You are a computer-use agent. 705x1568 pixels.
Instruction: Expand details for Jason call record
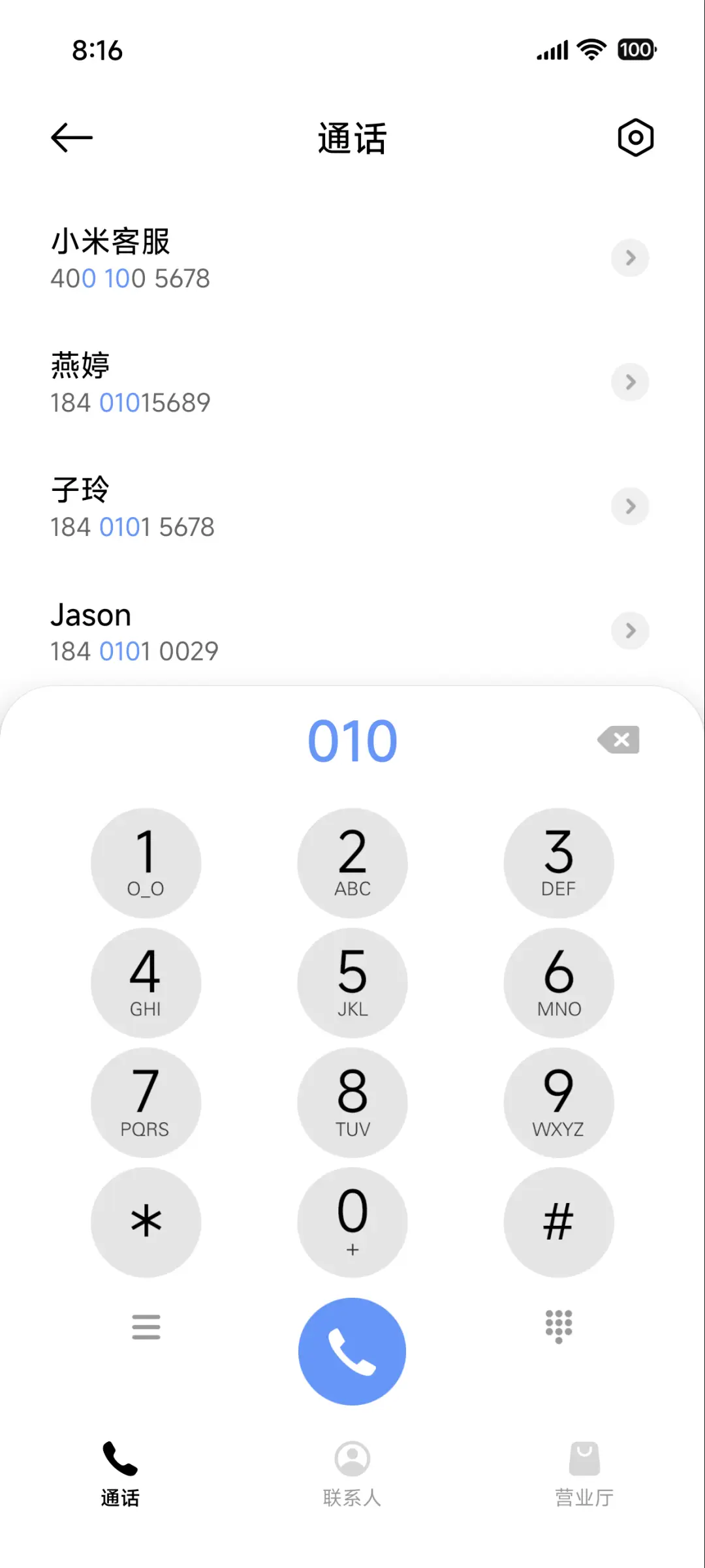[x=629, y=631]
